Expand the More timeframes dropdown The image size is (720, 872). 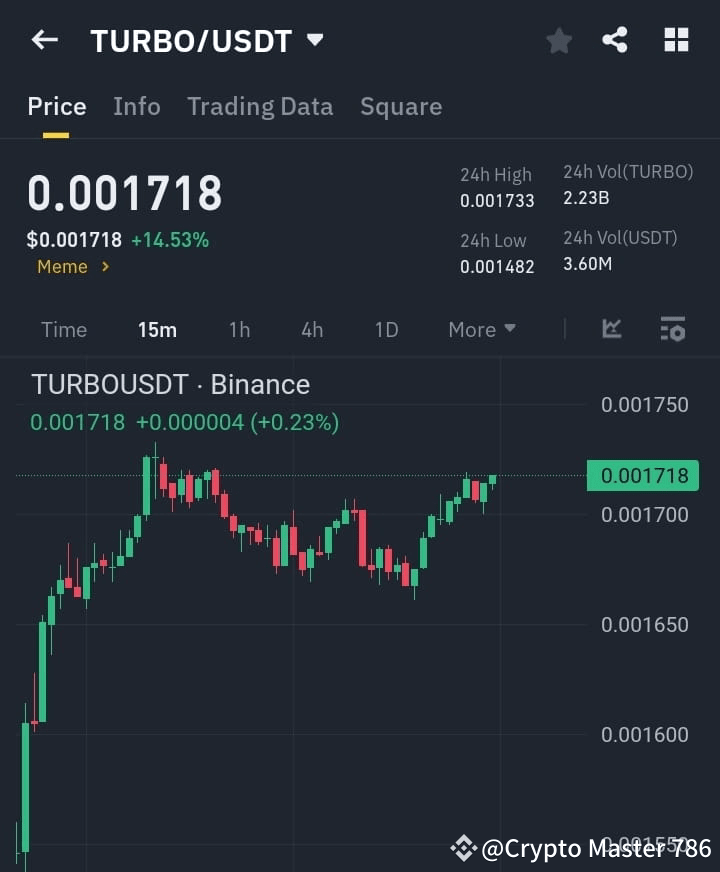(481, 328)
